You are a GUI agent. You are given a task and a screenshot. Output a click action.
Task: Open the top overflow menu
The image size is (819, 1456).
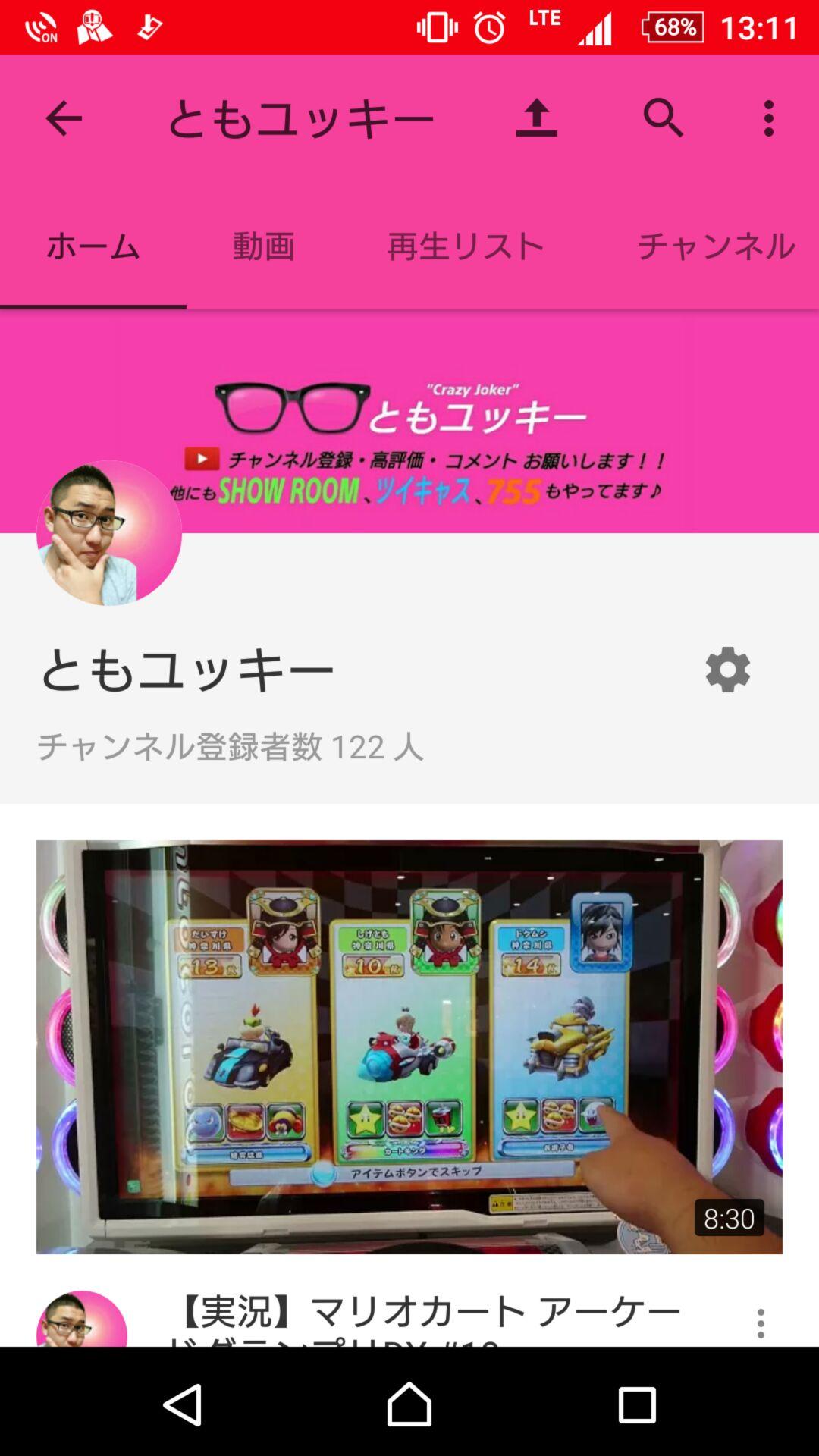point(768,118)
